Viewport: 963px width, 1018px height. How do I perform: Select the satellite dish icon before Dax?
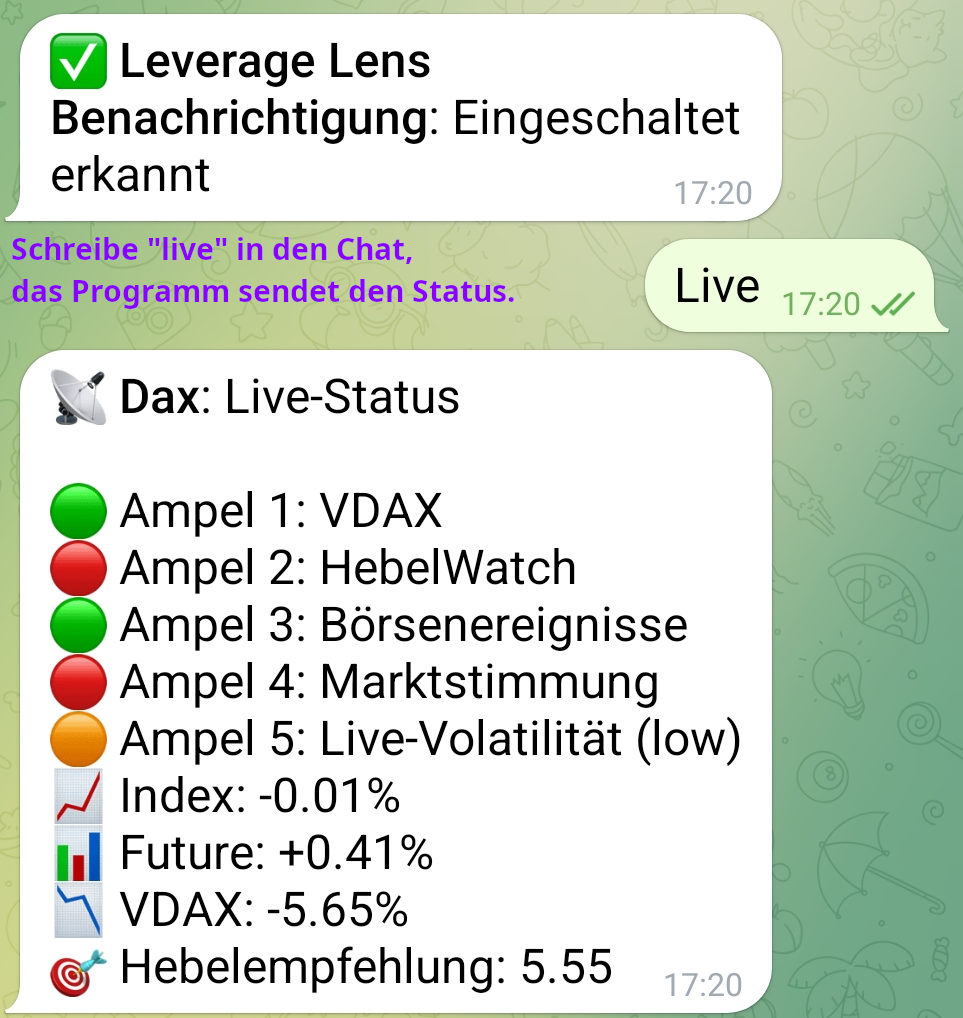79,394
